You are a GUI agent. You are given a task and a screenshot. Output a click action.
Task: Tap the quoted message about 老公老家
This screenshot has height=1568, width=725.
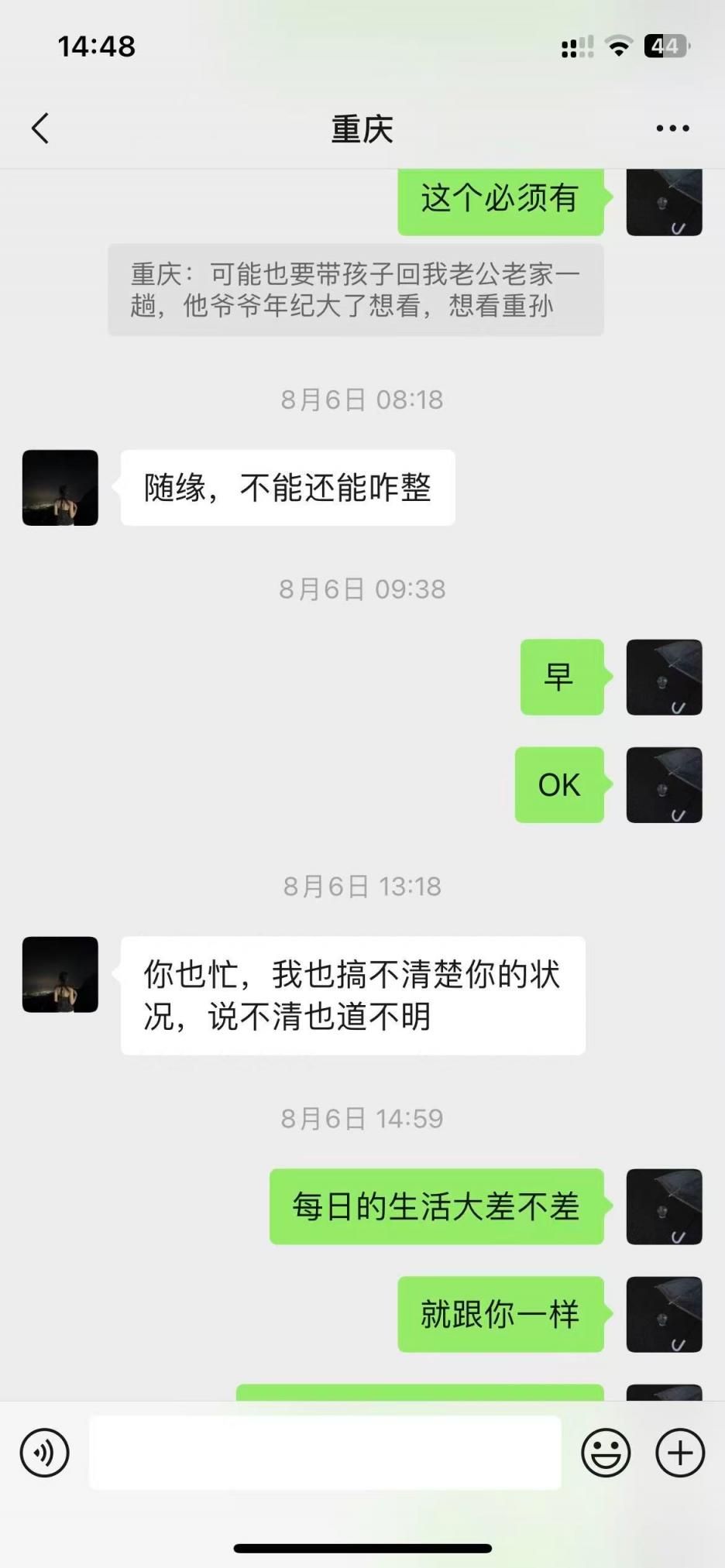(356, 290)
